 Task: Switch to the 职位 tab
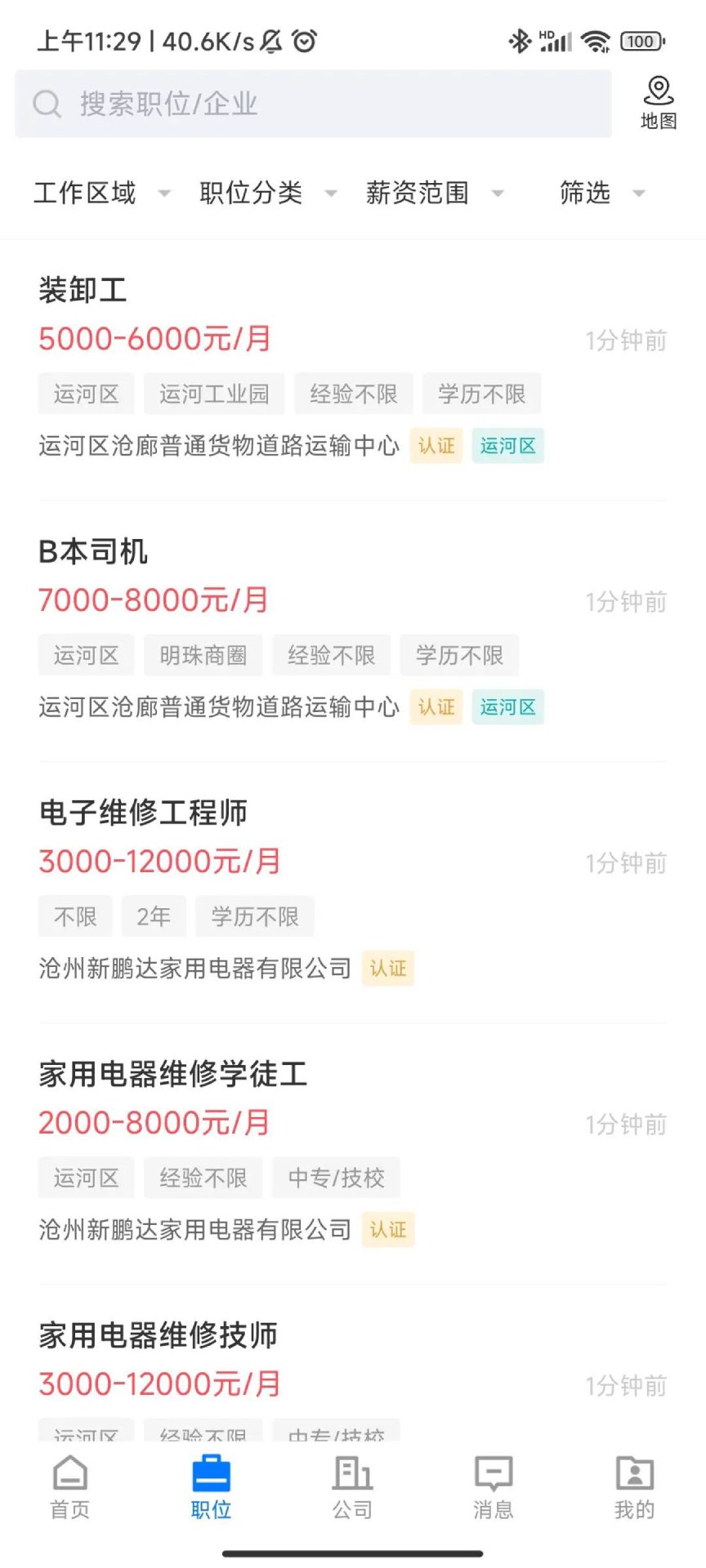point(211,1488)
